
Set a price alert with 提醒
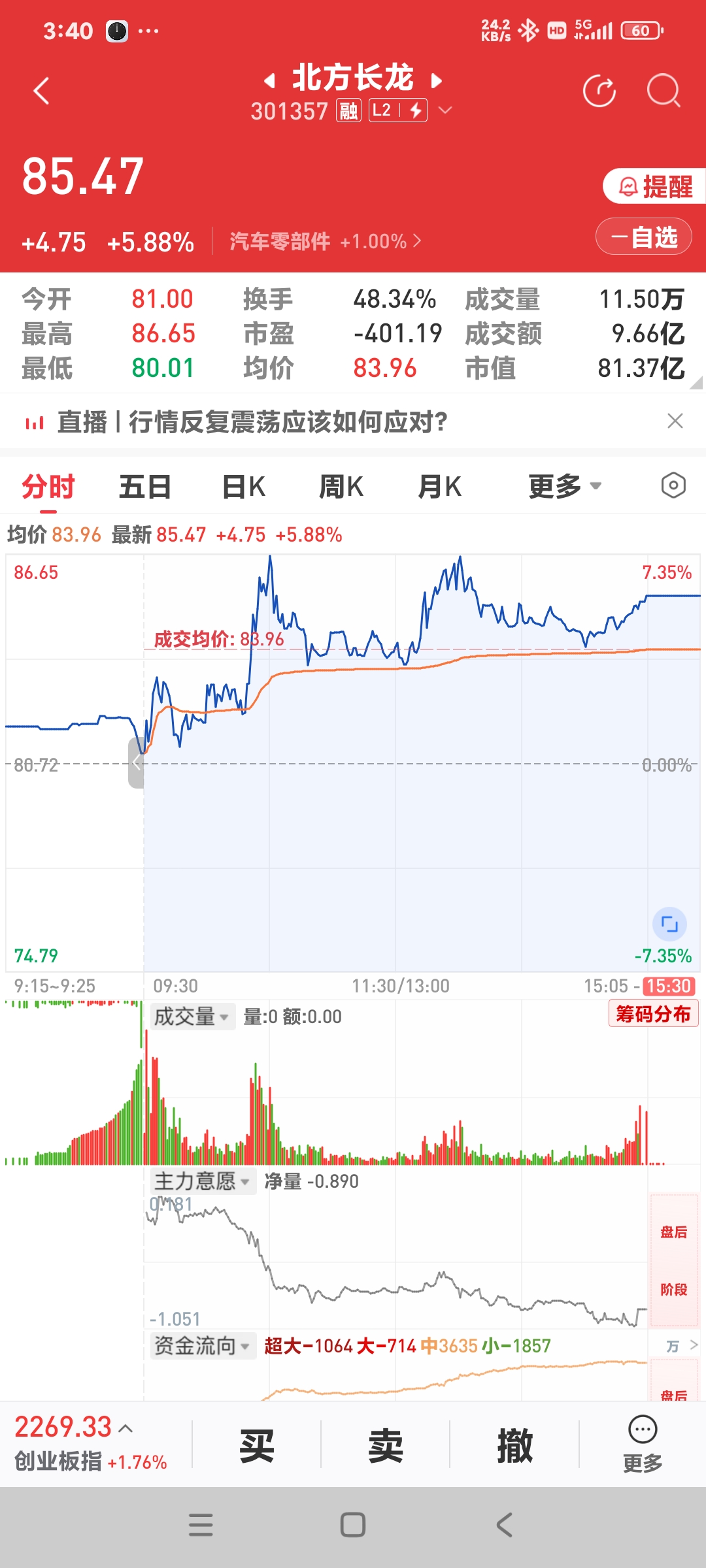click(655, 187)
